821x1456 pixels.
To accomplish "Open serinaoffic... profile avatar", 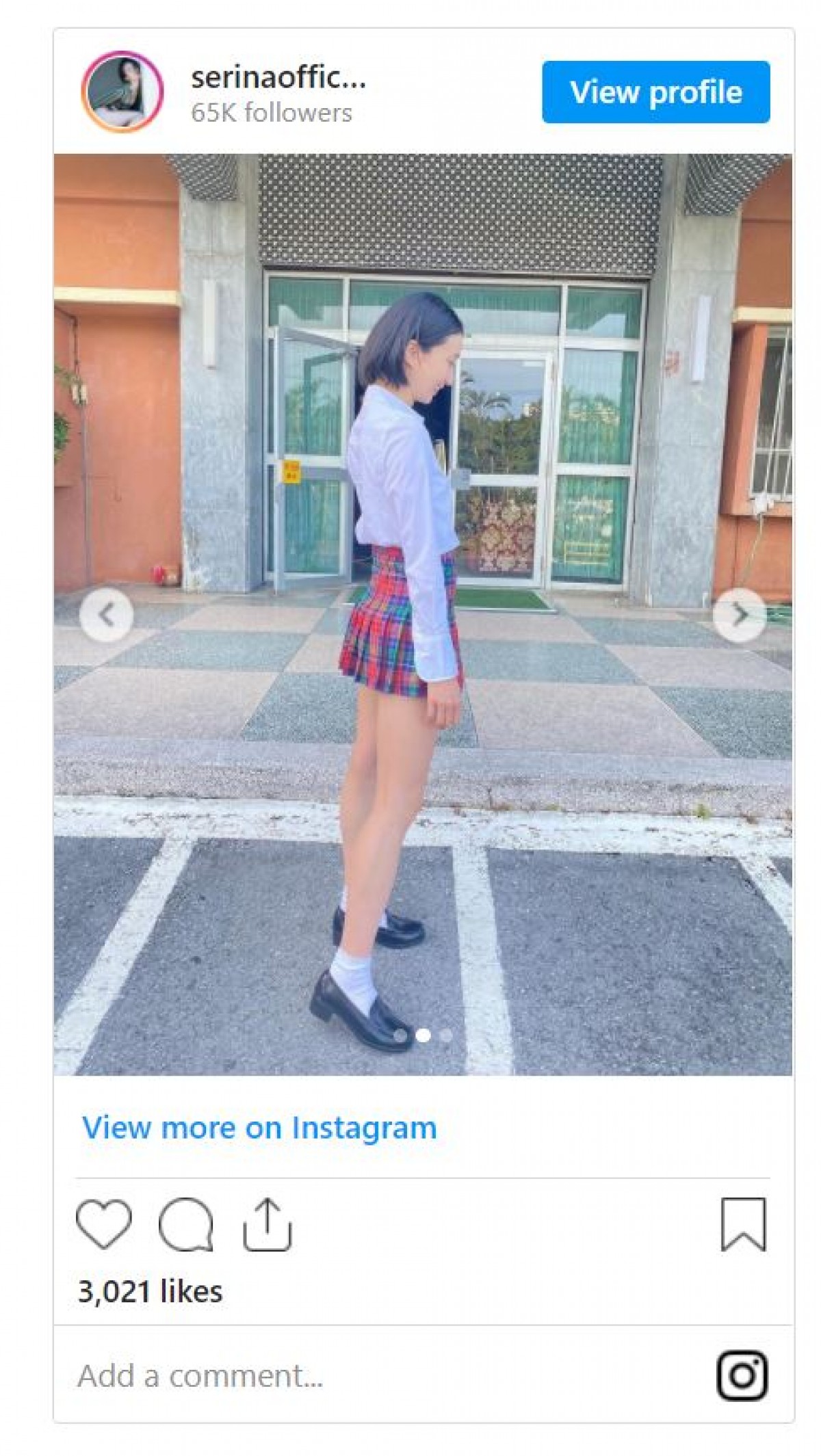I will tap(122, 92).
